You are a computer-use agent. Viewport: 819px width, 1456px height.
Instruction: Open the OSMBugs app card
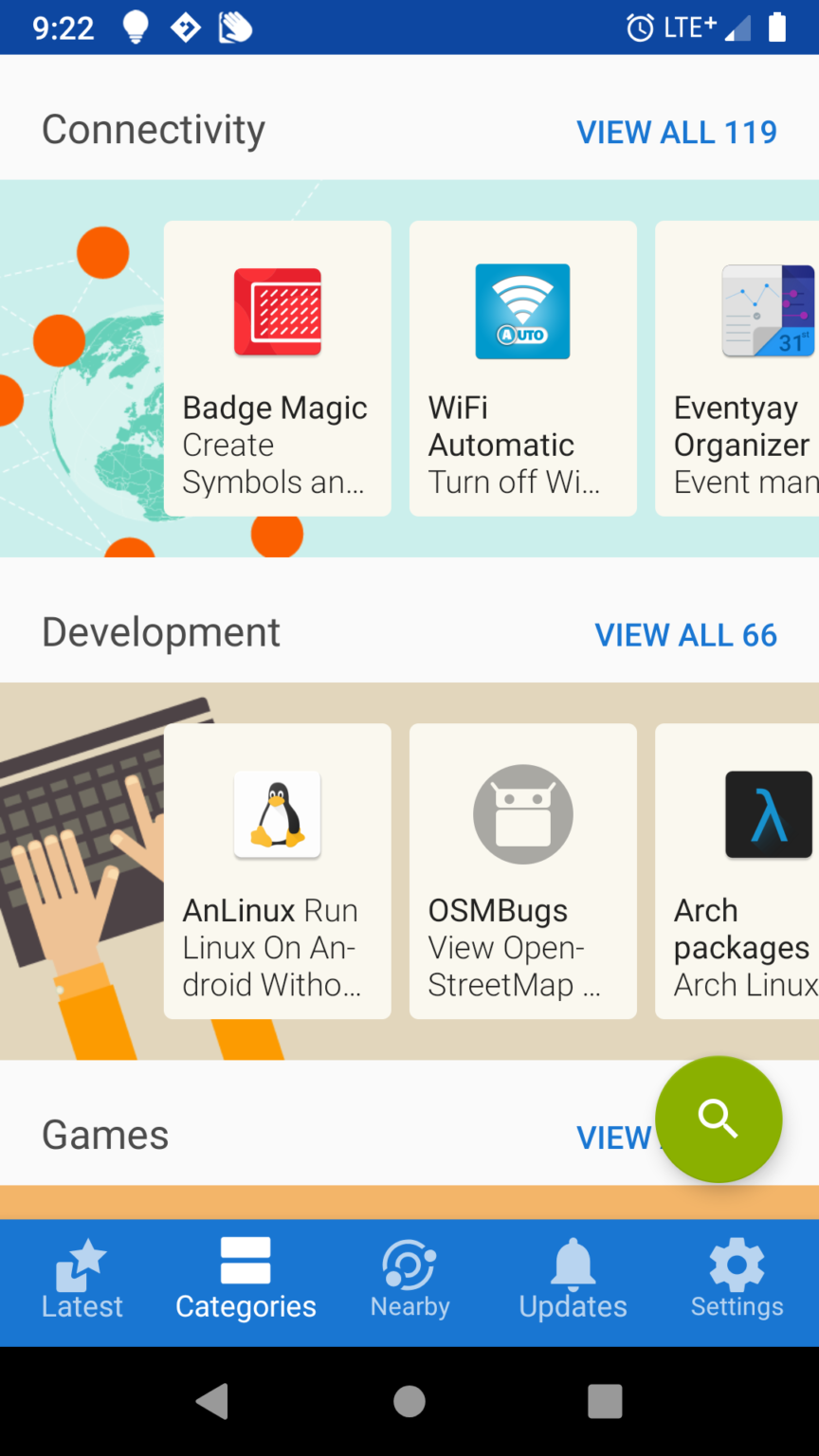click(x=522, y=871)
